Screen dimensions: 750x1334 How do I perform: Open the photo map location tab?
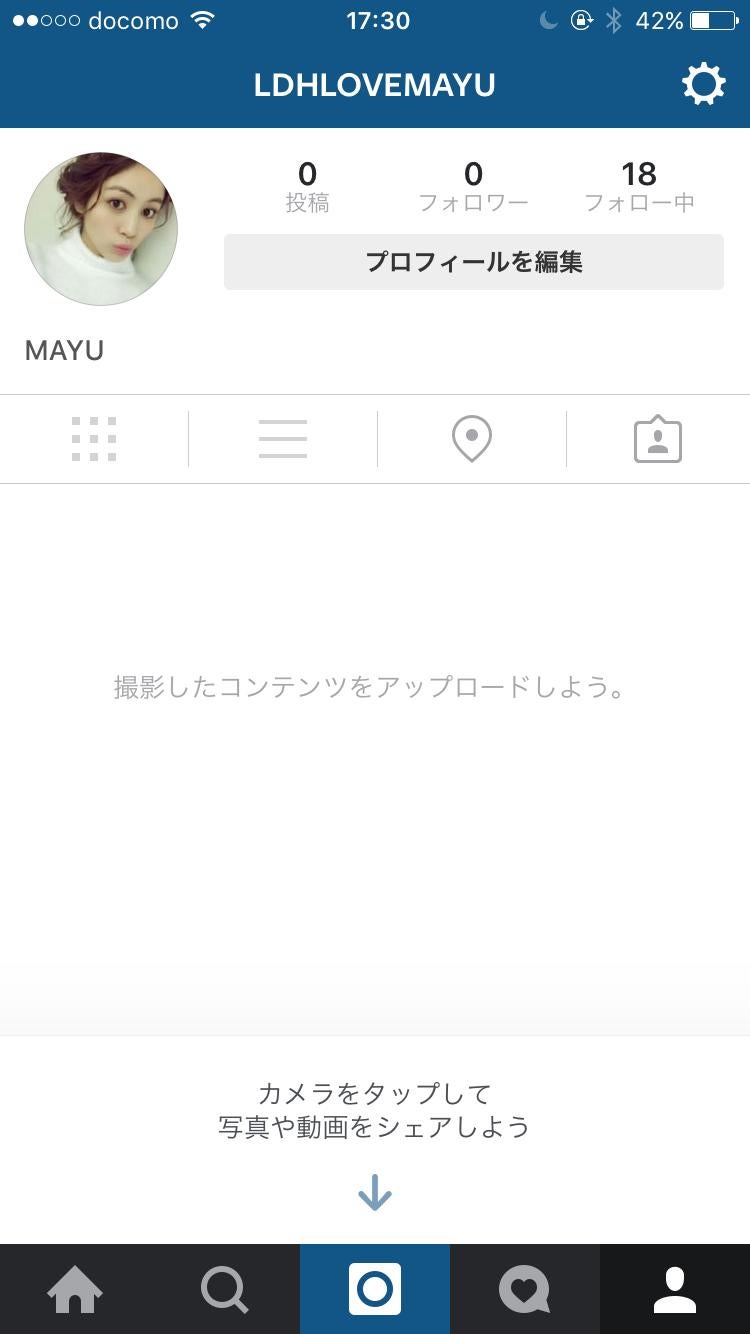tap(472, 439)
